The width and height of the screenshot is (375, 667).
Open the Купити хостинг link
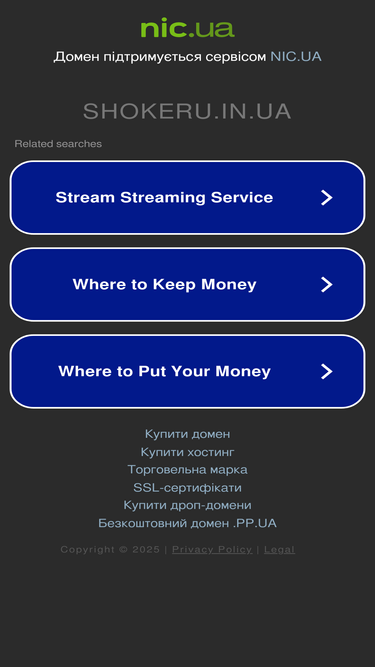(188, 452)
